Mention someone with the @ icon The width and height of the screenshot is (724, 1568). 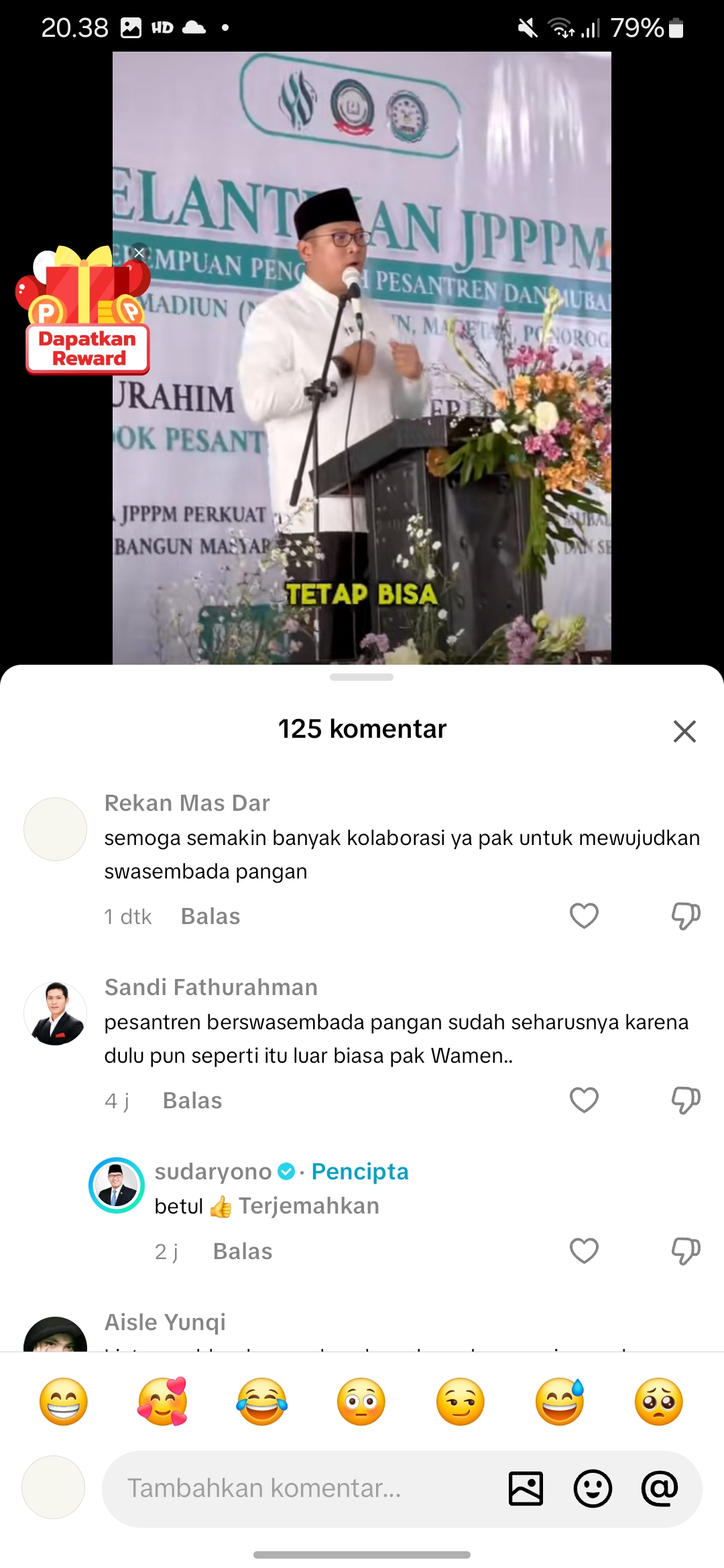660,1488
